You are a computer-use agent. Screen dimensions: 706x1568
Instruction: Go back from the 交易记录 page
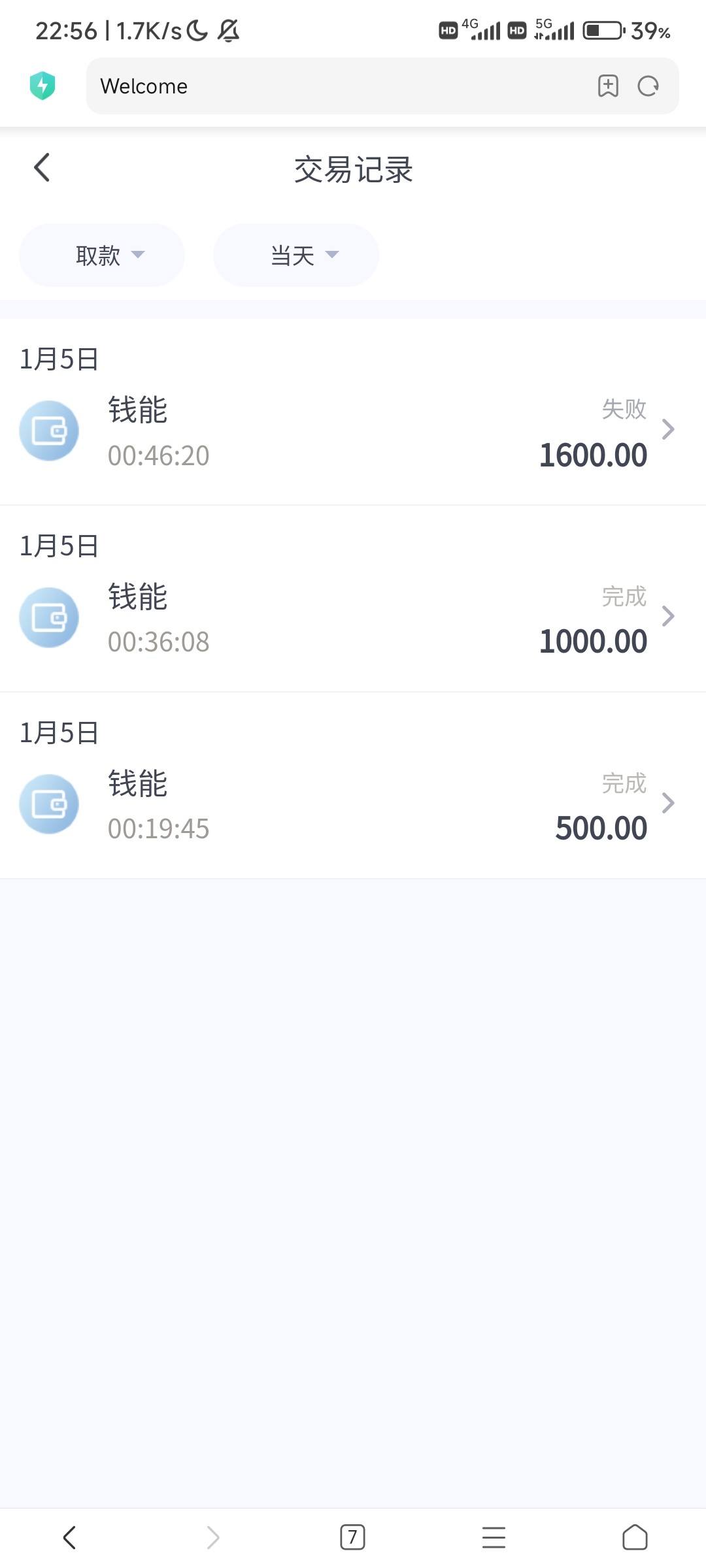[42, 168]
